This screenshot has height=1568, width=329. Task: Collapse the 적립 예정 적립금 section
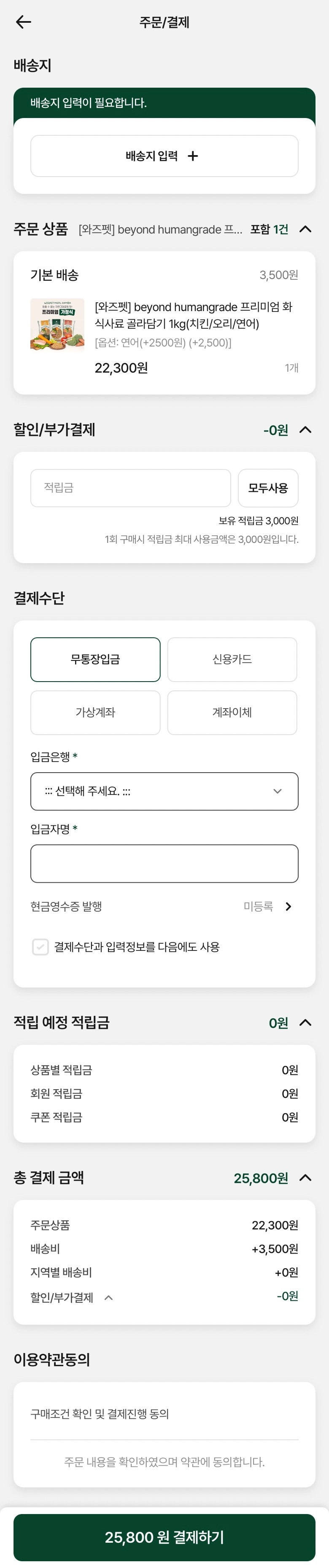(x=305, y=1023)
